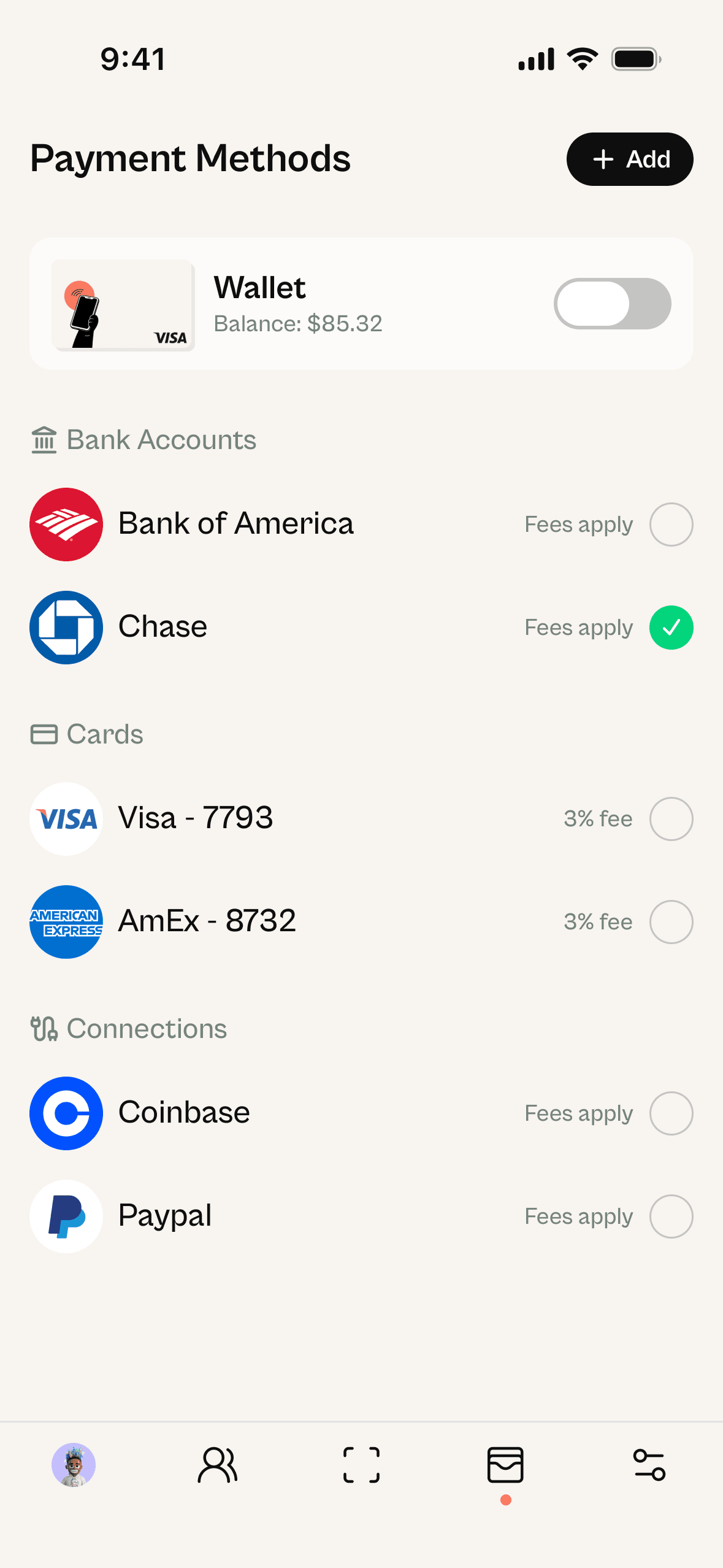Pick Coinbase as payment method
Image resolution: width=723 pixels, height=1568 pixels.
[x=671, y=1113]
